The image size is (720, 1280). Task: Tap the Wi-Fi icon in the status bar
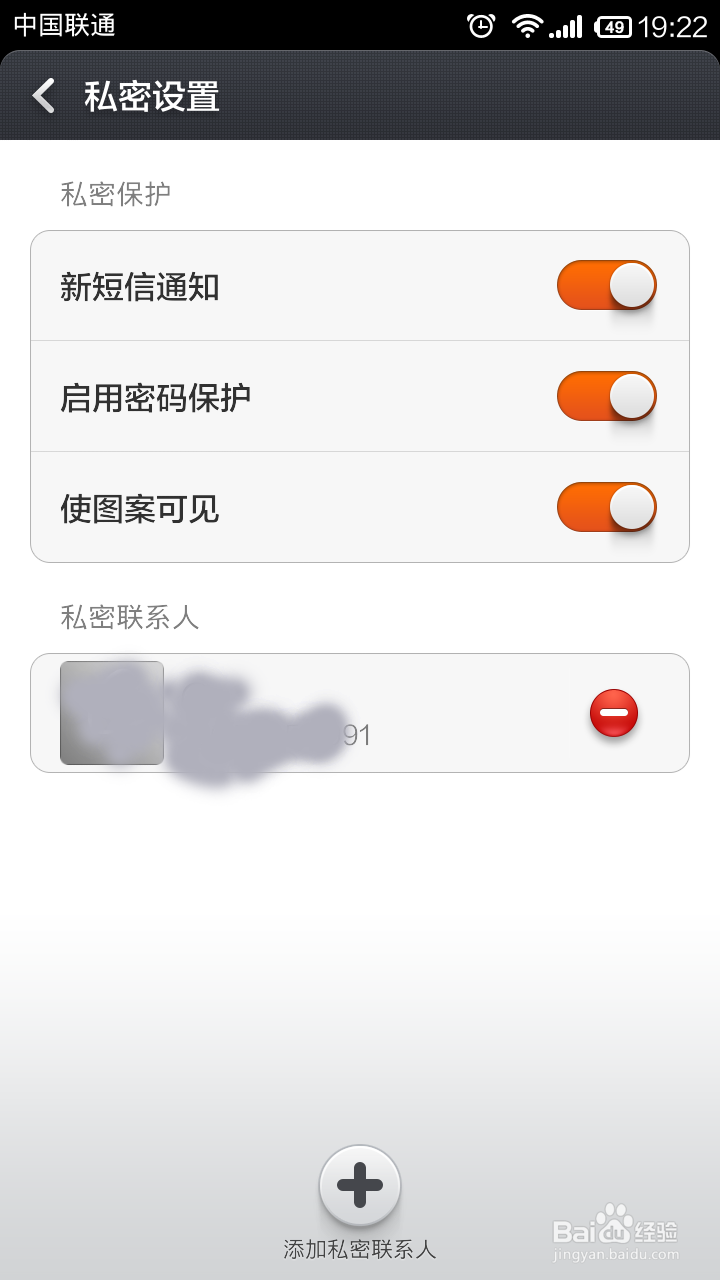tap(528, 24)
